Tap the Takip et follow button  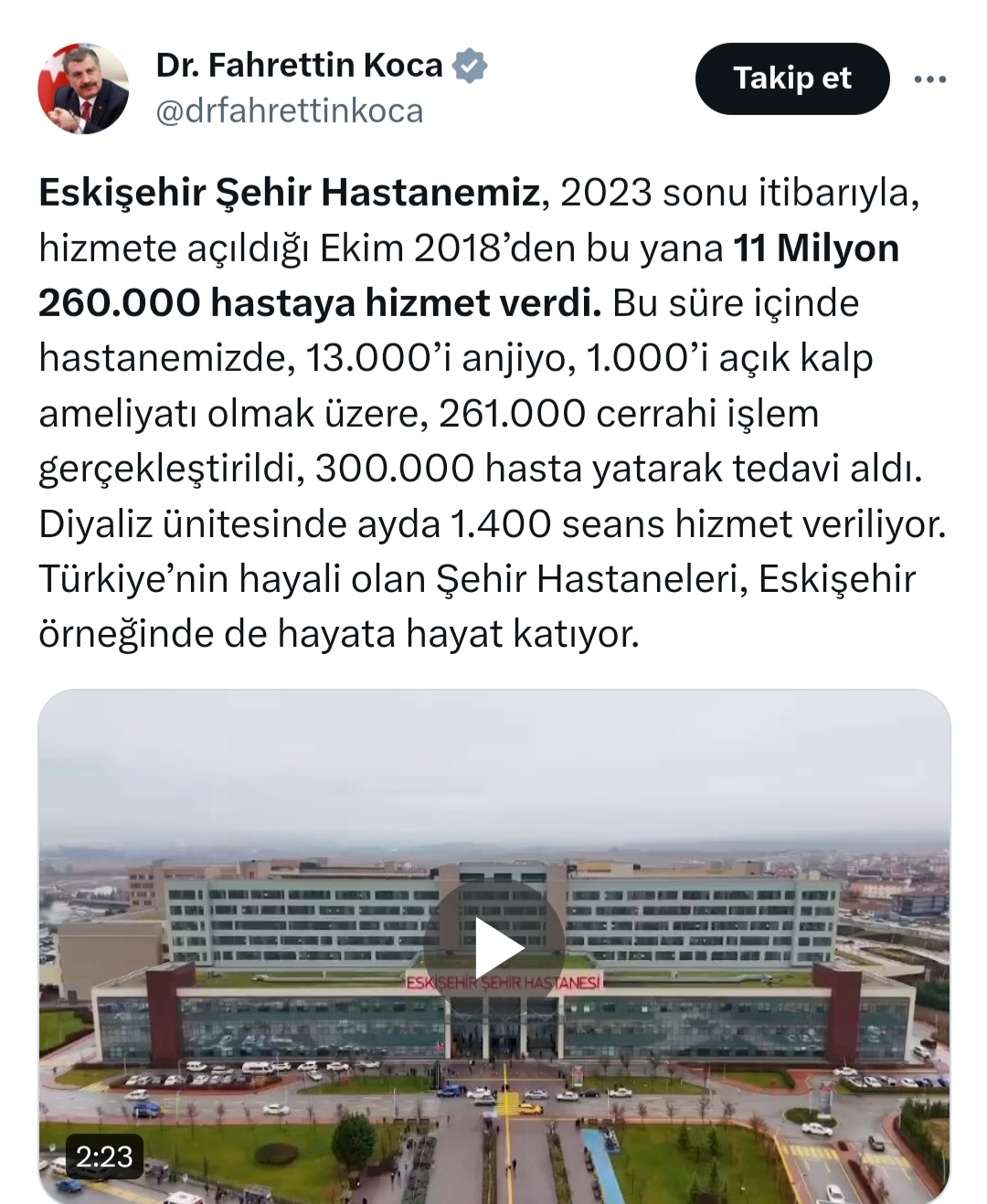[x=791, y=79]
